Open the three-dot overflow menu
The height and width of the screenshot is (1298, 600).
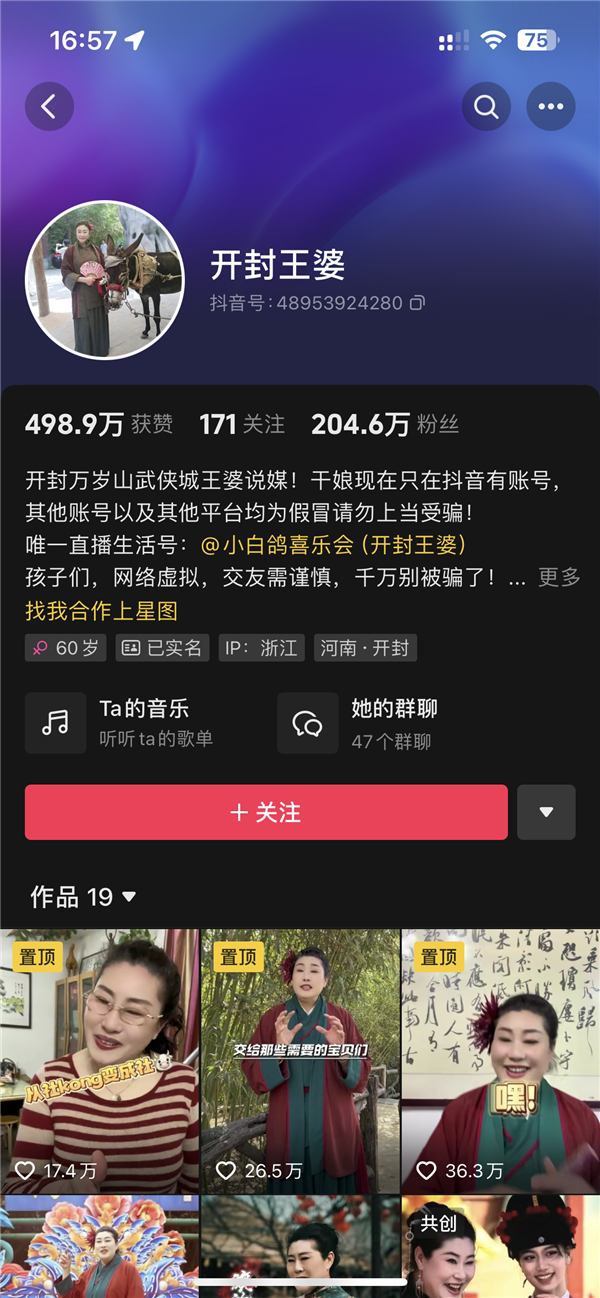(x=550, y=106)
